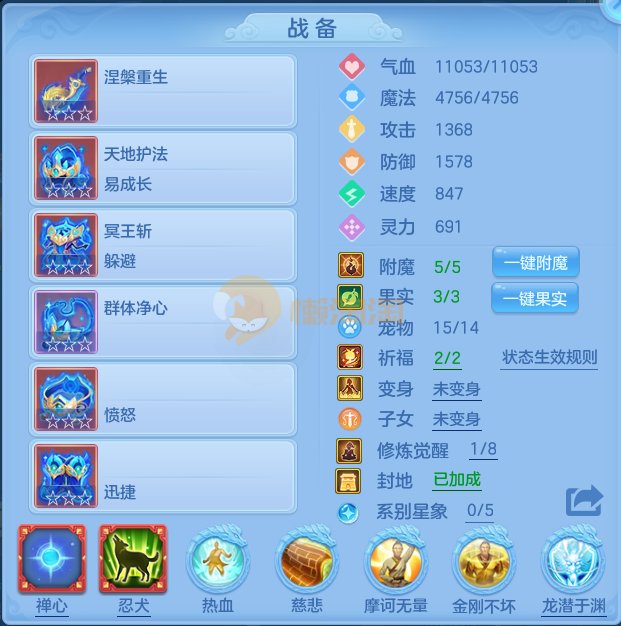Select the 龙潜于渊 skill icon
The image size is (621, 626).
click(573, 560)
